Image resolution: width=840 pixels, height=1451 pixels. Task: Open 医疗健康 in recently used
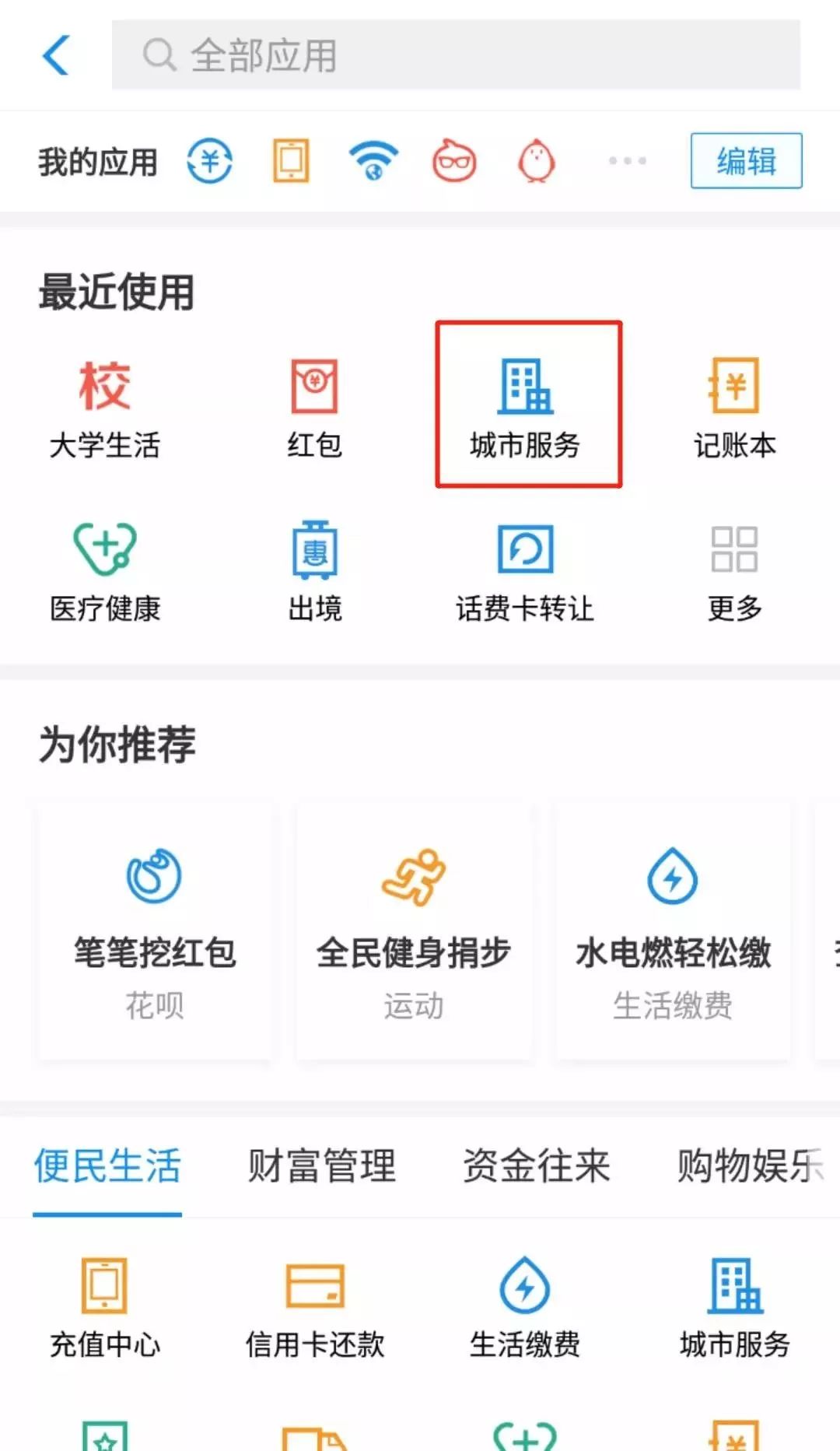[105, 573]
